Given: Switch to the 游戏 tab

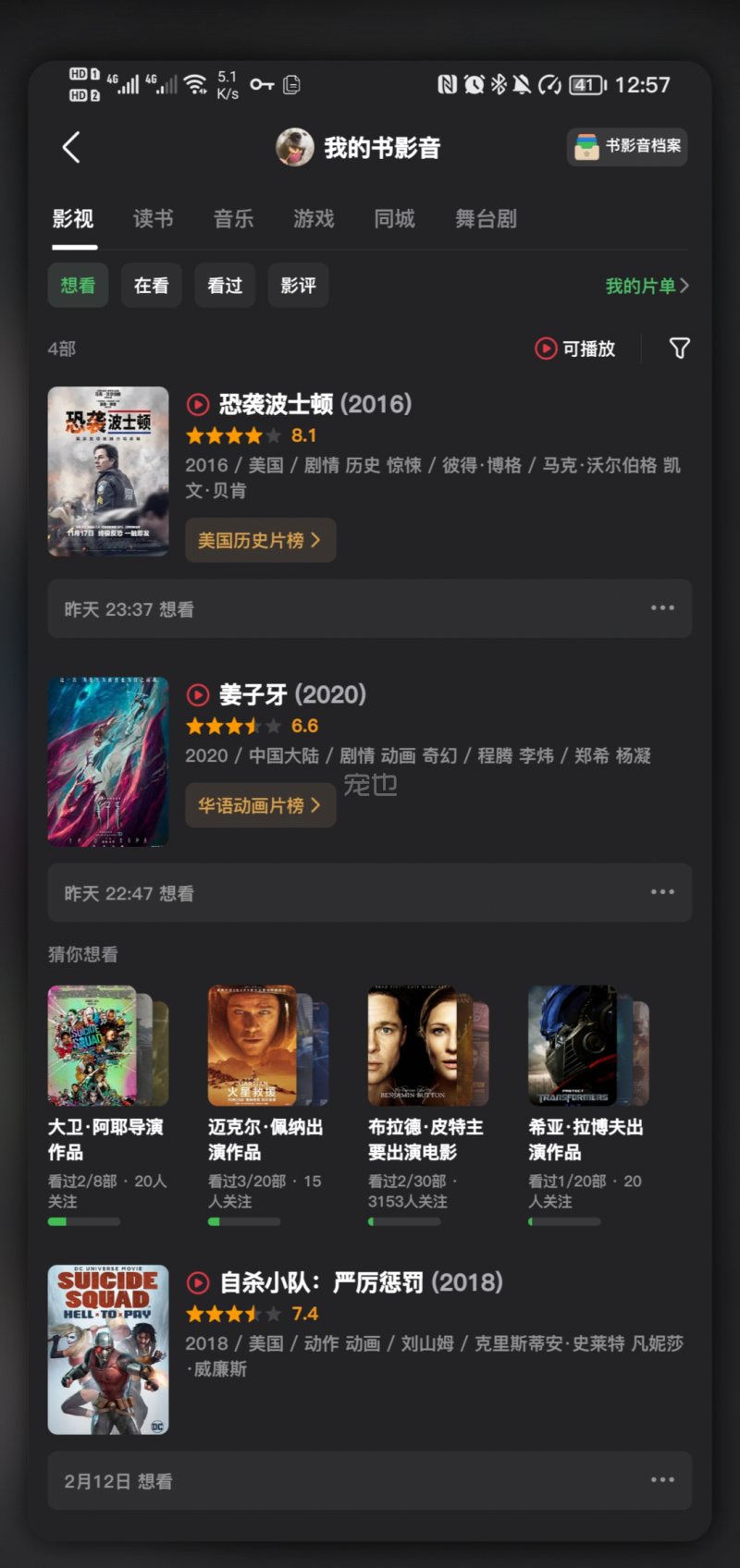Looking at the screenshot, I should (x=314, y=219).
